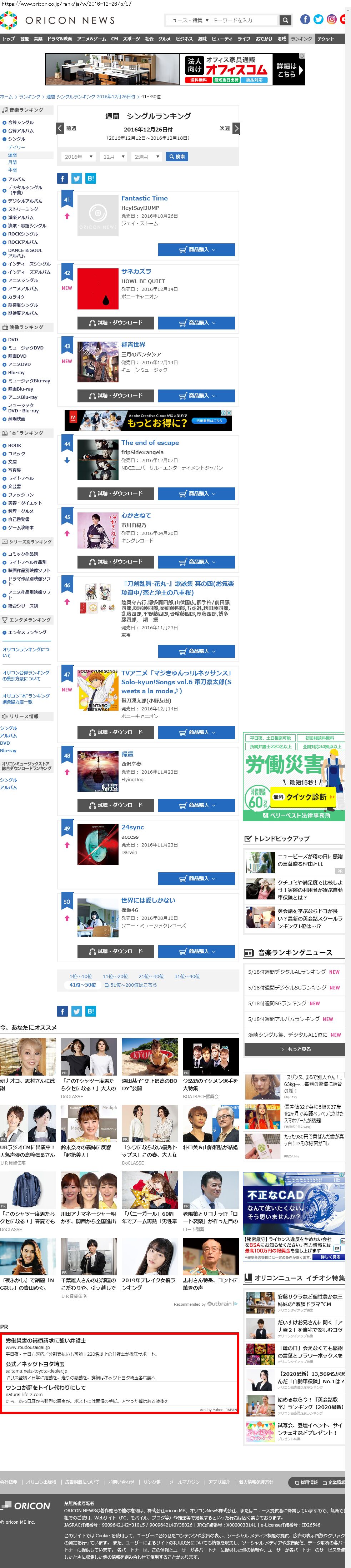Open the 12月 month dropdown
This screenshot has height=1568, width=351.
pyautogui.click(x=114, y=157)
